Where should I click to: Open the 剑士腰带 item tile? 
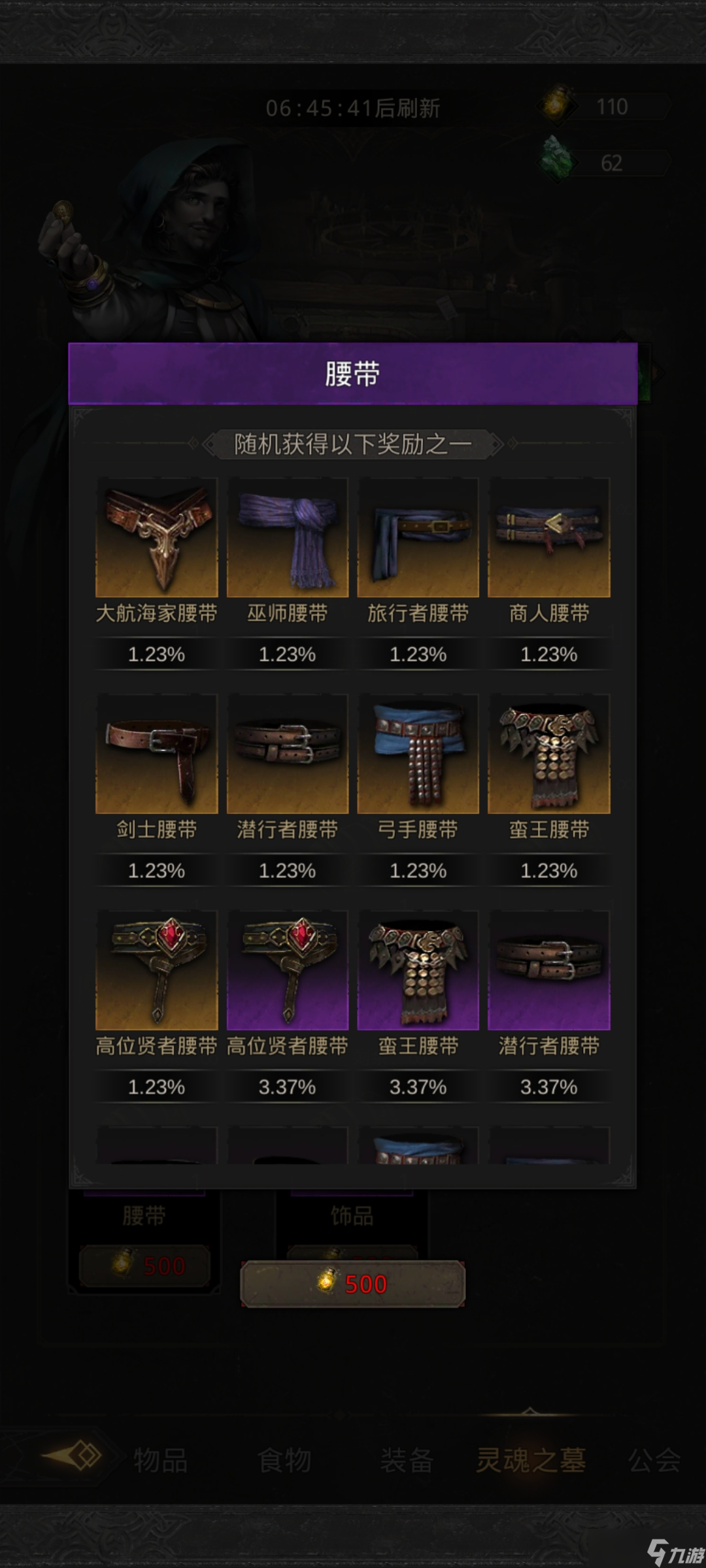157,753
